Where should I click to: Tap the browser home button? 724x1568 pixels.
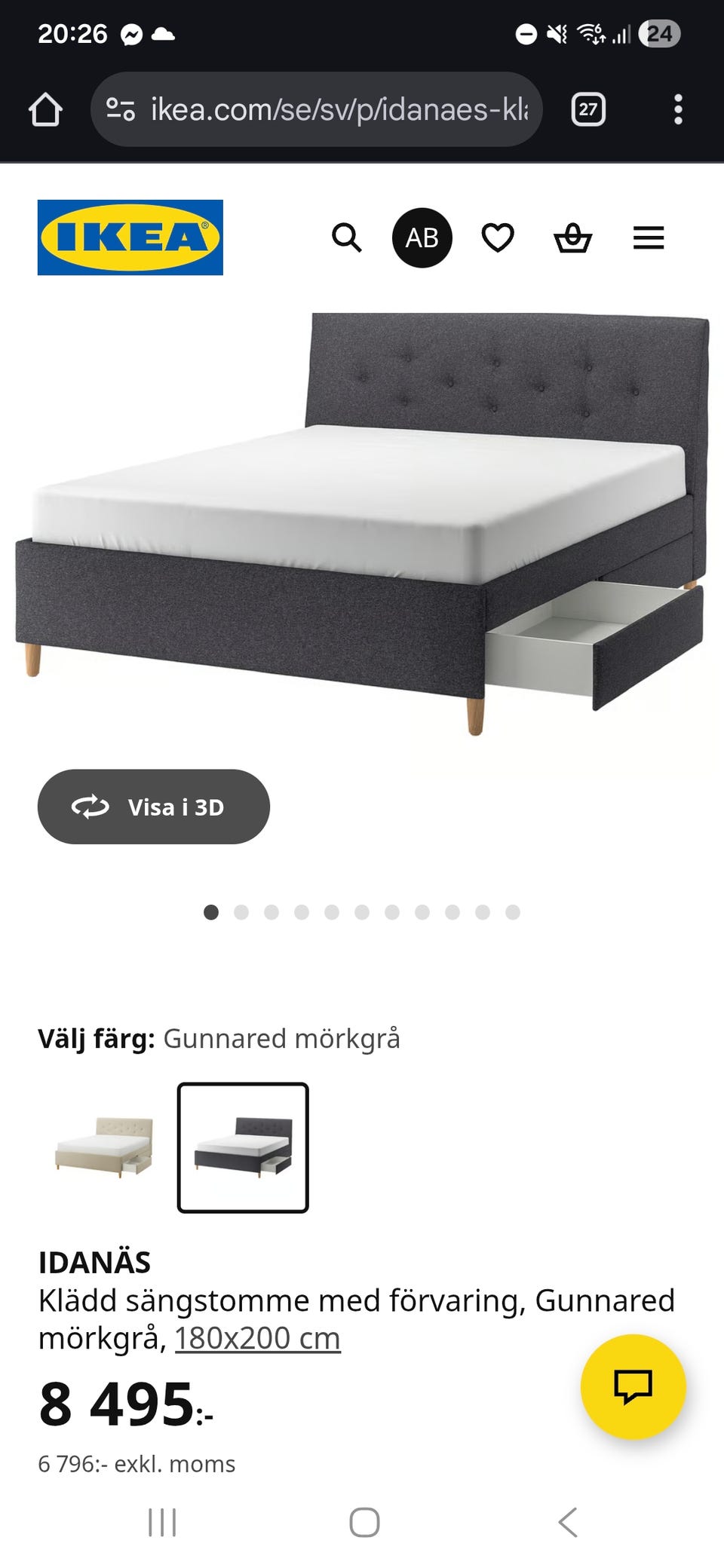tap(45, 109)
